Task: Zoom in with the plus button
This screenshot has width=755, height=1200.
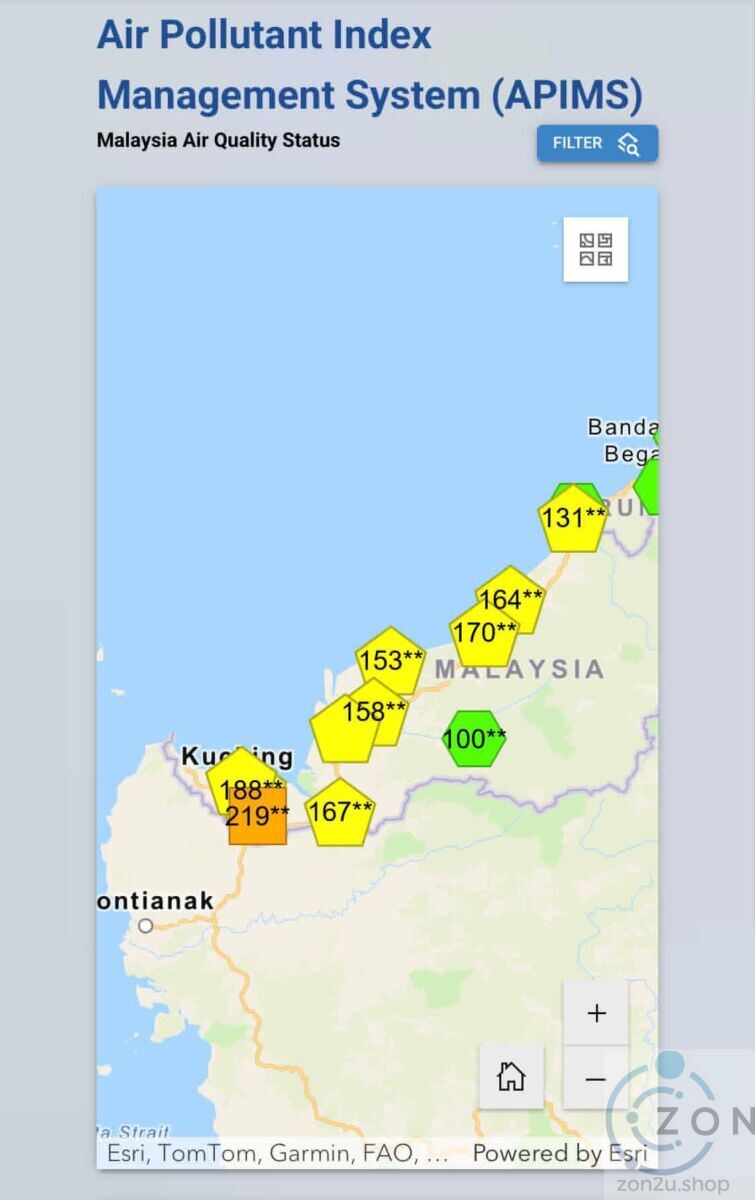Action: click(x=596, y=1013)
